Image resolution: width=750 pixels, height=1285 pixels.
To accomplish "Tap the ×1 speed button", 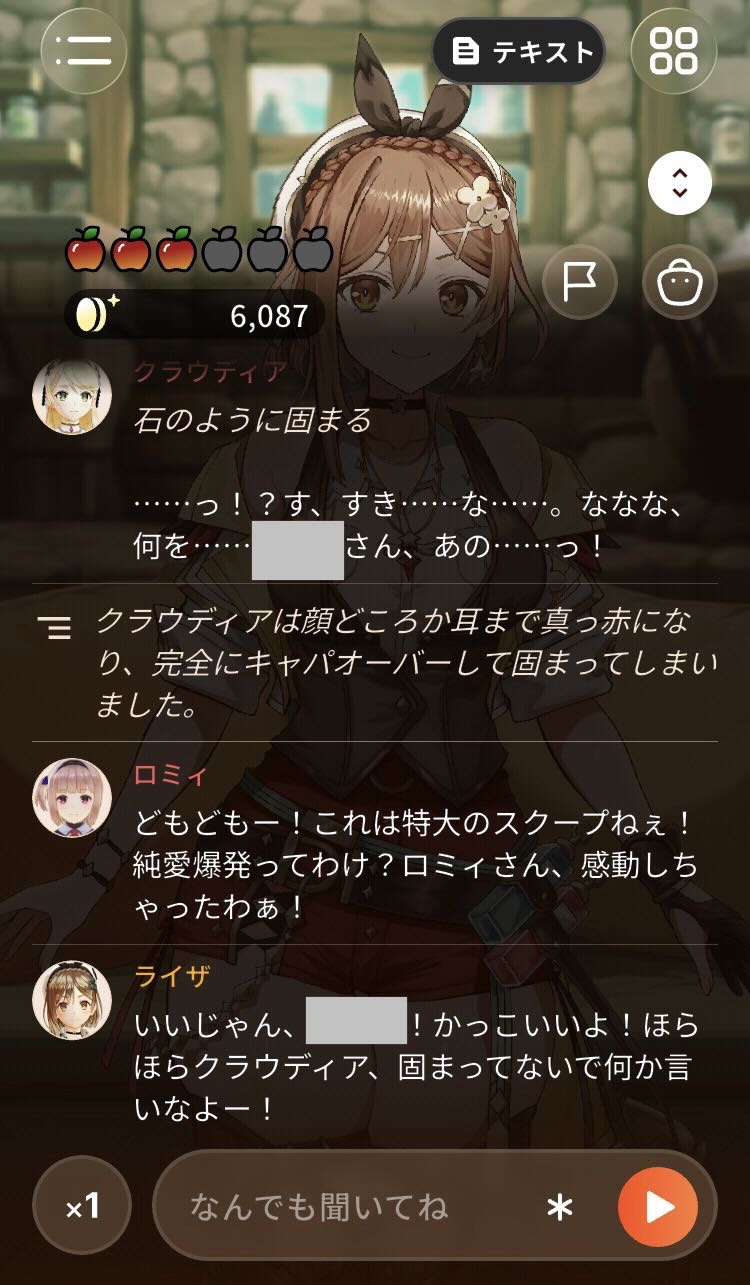I will point(84,1206).
